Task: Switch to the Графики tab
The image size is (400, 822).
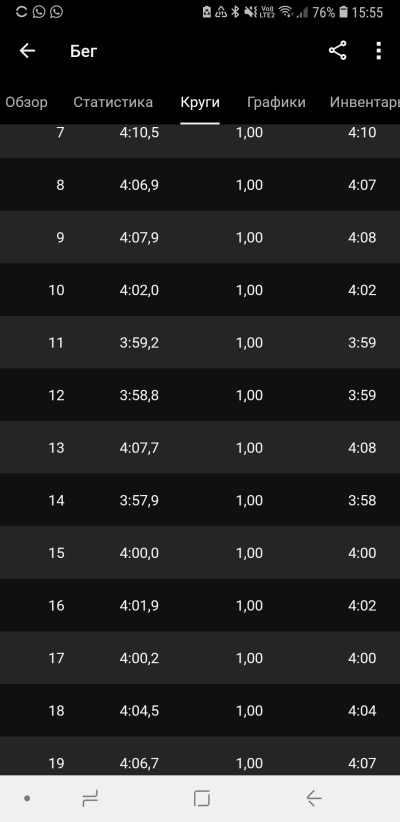Action: point(276,102)
